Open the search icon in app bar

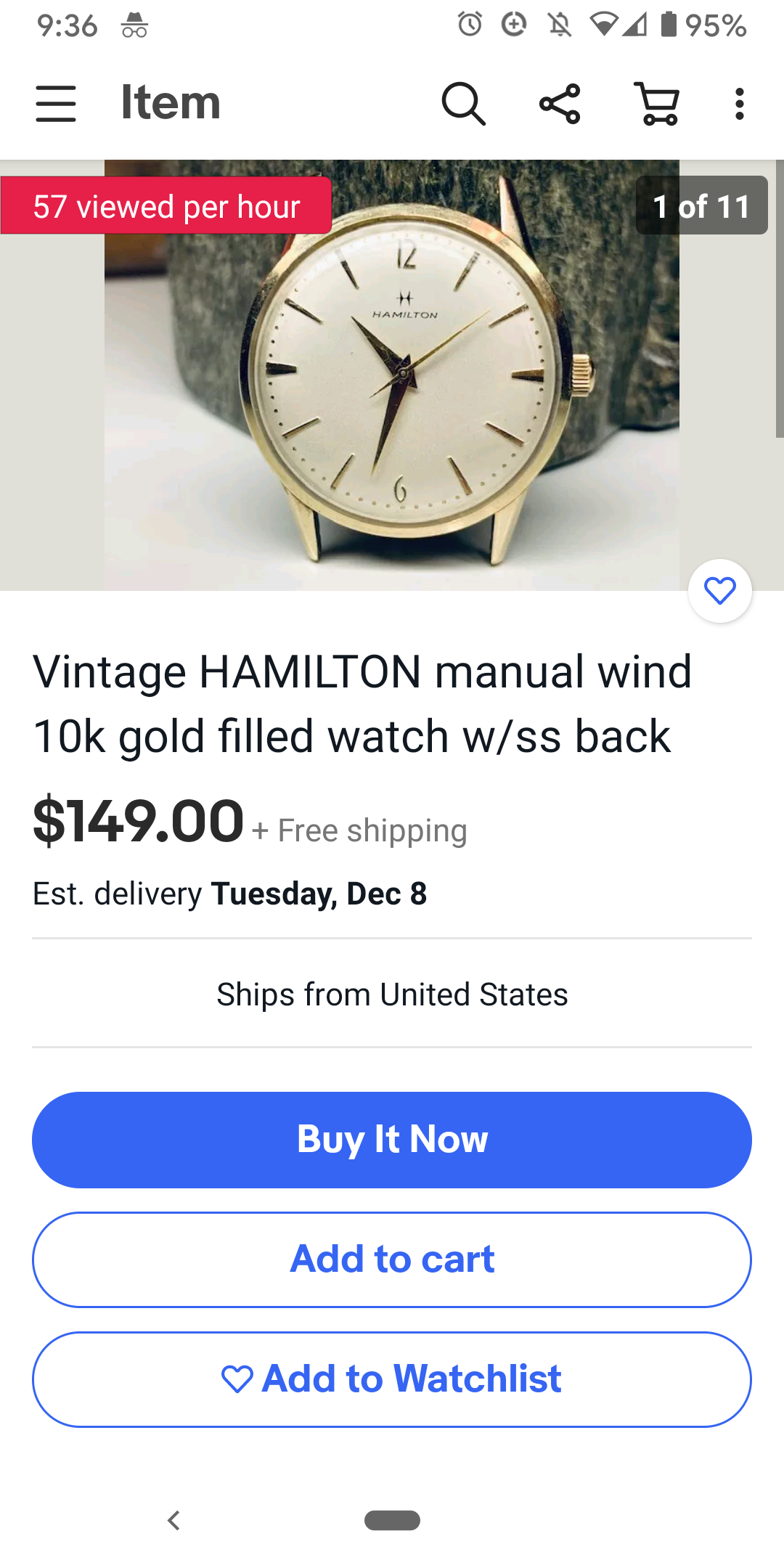pos(463,104)
